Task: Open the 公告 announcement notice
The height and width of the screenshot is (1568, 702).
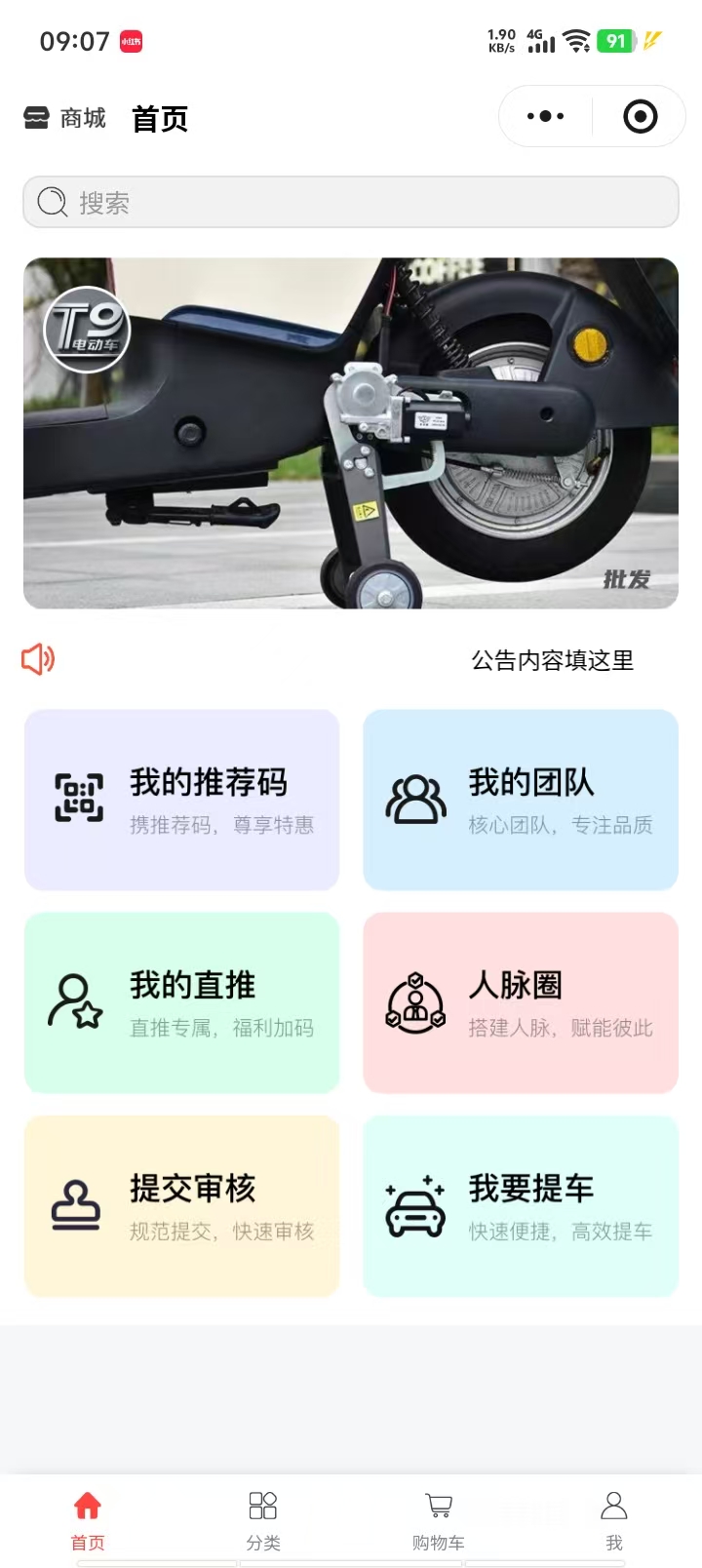Action: click(552, 660)
